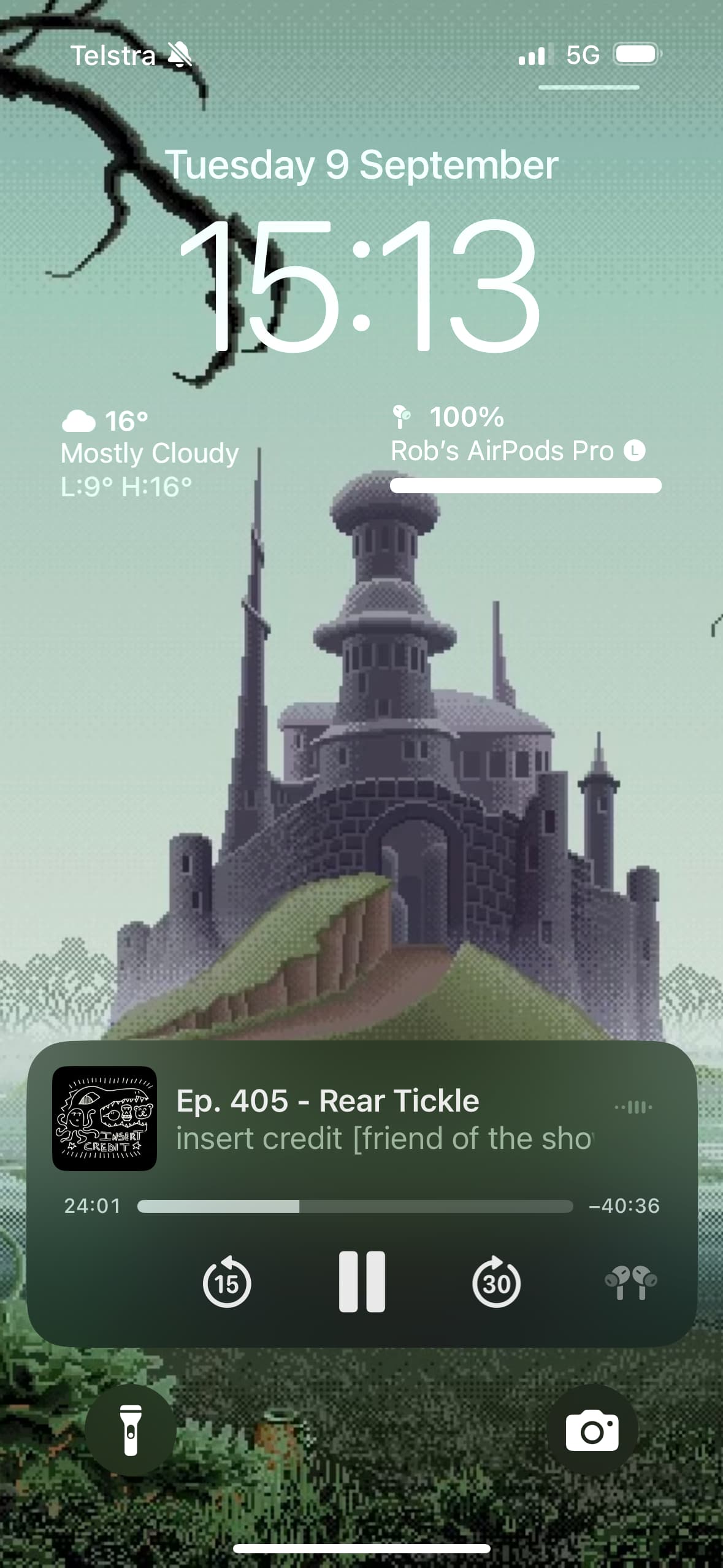Viewport: 723px width, 1568px height.
Task: Open the insert credit album artwork
Action: 104,1118
